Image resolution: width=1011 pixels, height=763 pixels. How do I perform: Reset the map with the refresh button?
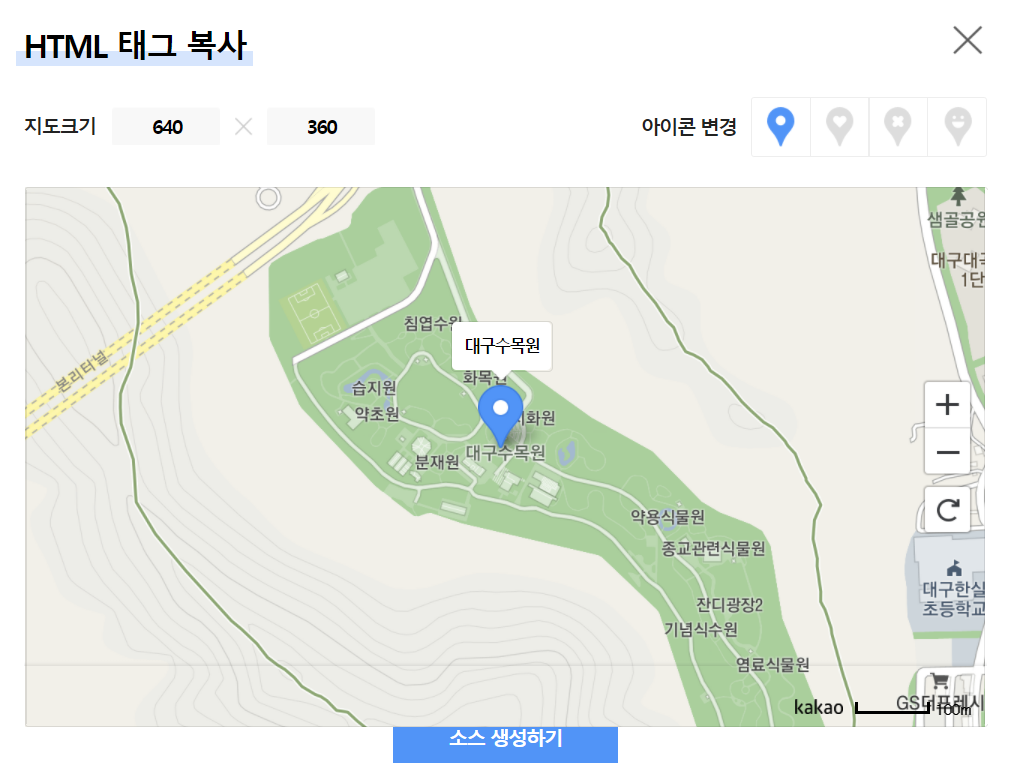tap(947, 511)
